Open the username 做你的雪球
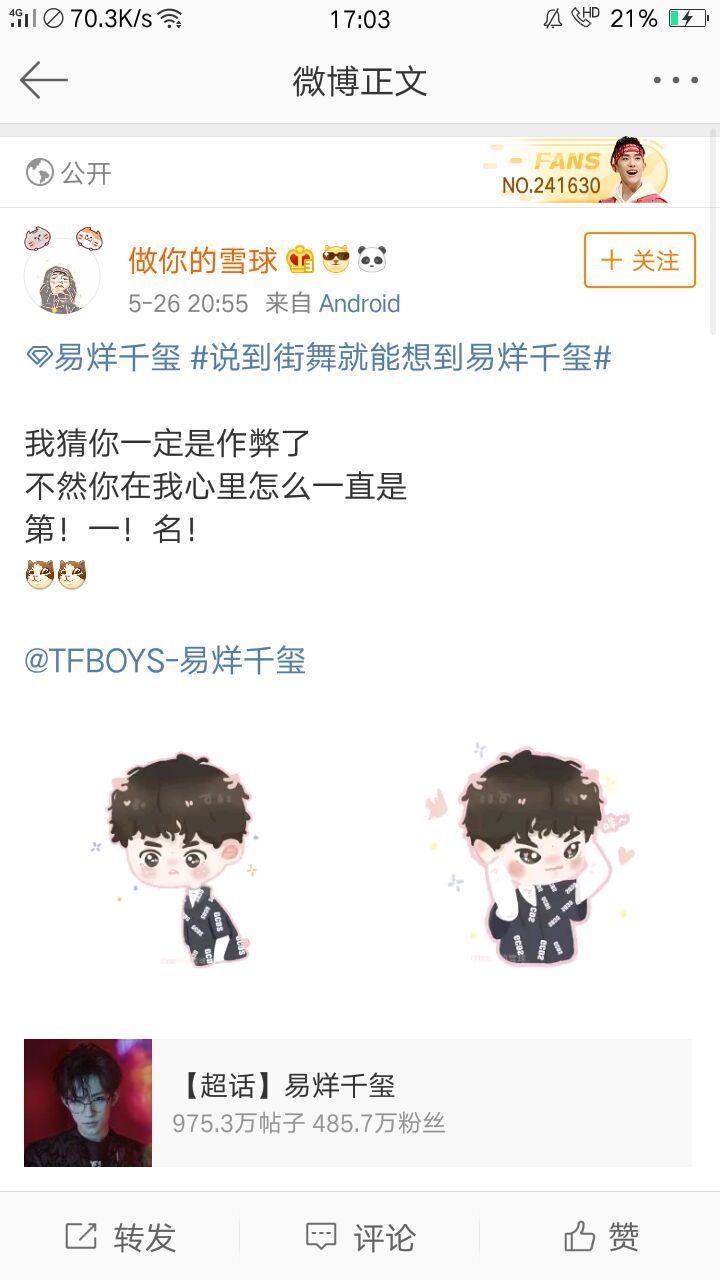 click(203, 261)
